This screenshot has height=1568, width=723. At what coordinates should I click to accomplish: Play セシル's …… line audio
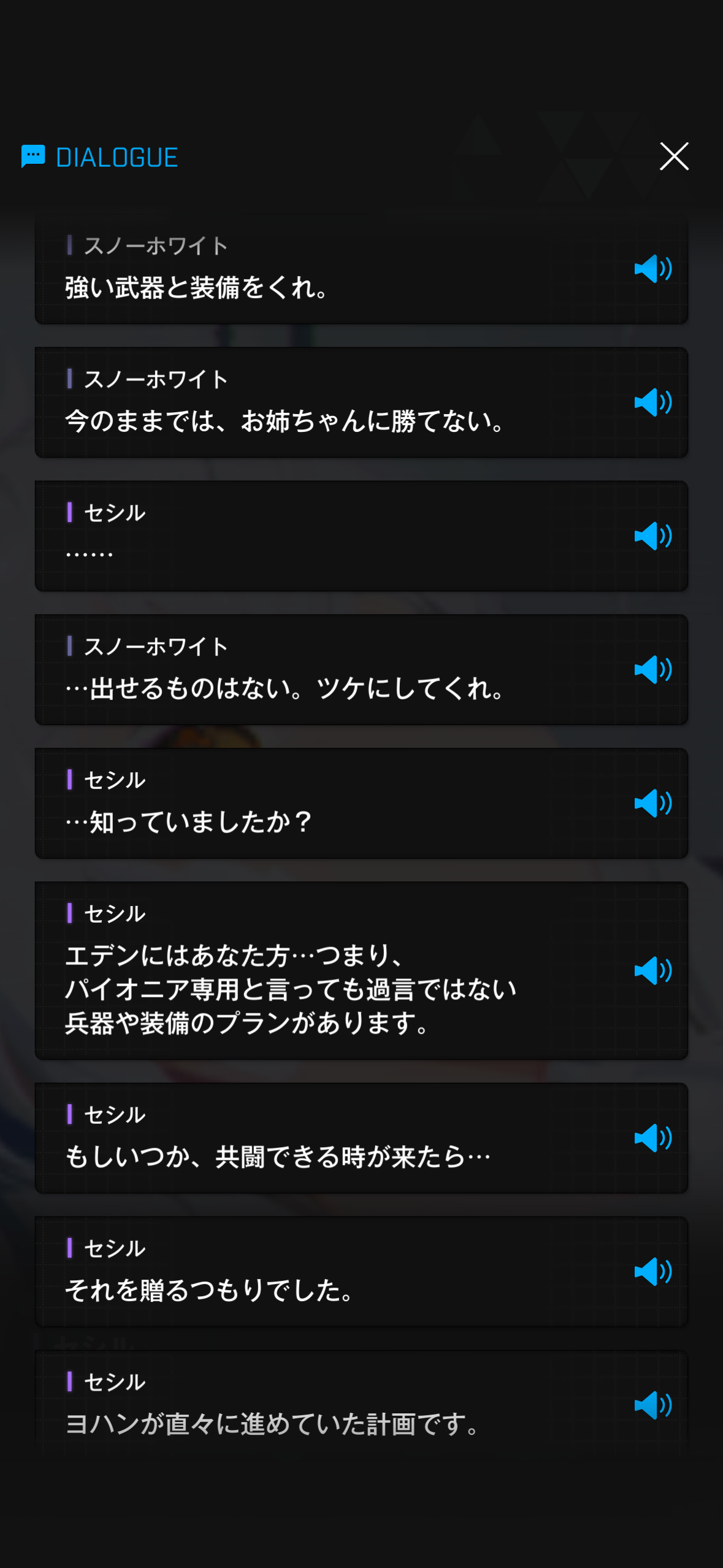pyautogui.click(x=652, y=536)
